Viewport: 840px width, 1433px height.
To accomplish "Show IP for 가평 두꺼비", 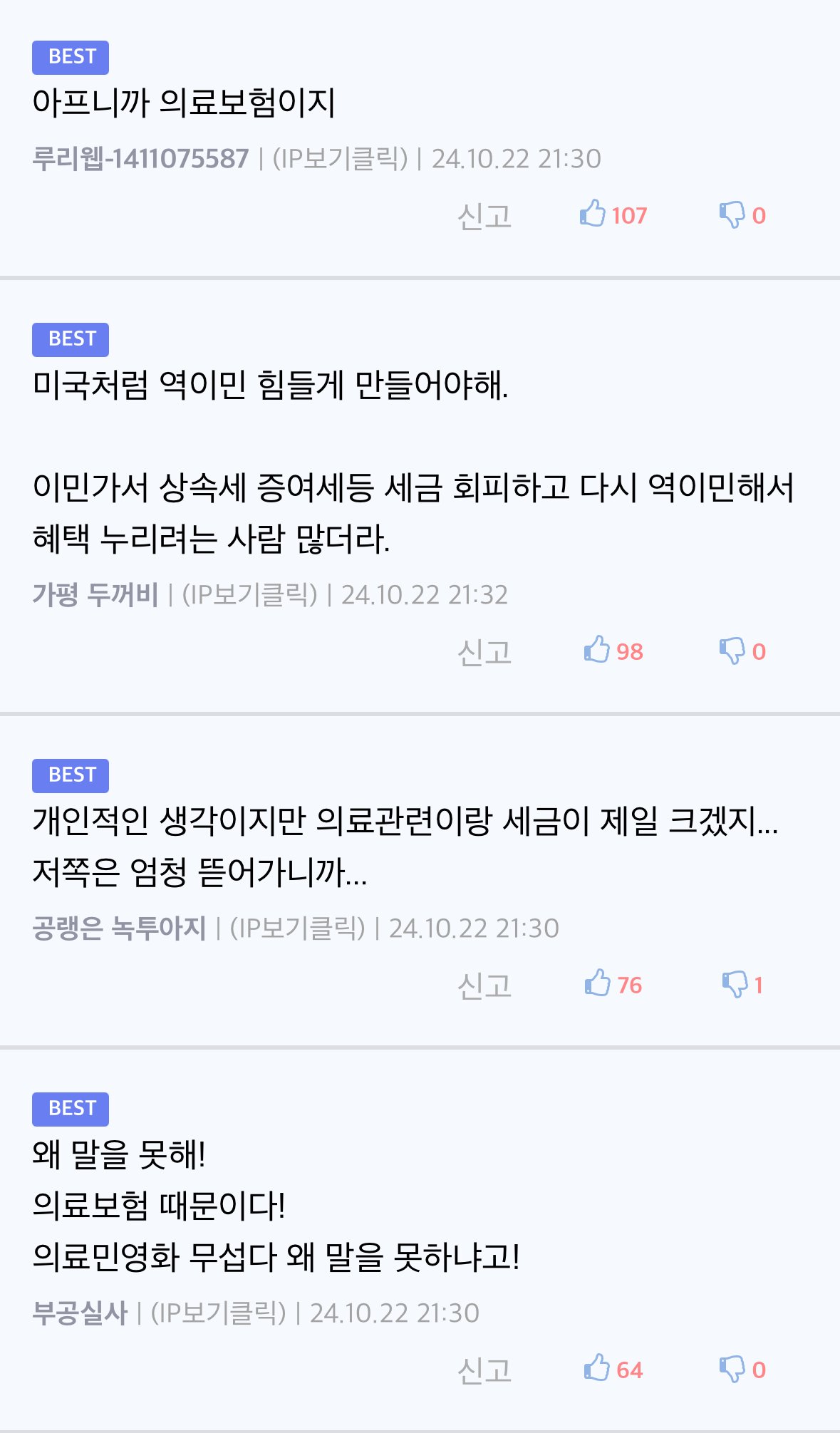I will [x=249, y=595].
